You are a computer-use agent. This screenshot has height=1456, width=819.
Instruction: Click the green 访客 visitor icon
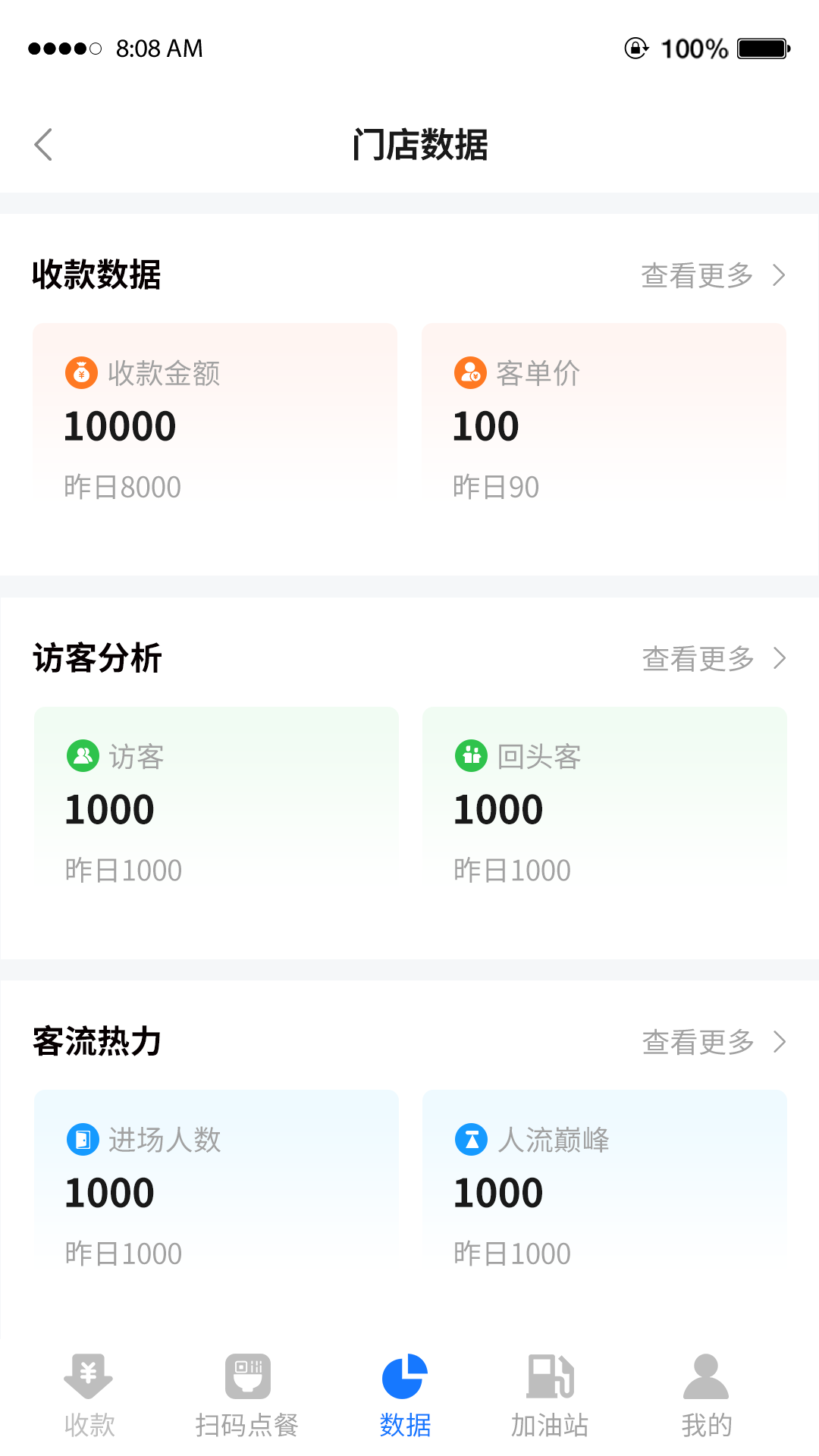click(83, 756)
